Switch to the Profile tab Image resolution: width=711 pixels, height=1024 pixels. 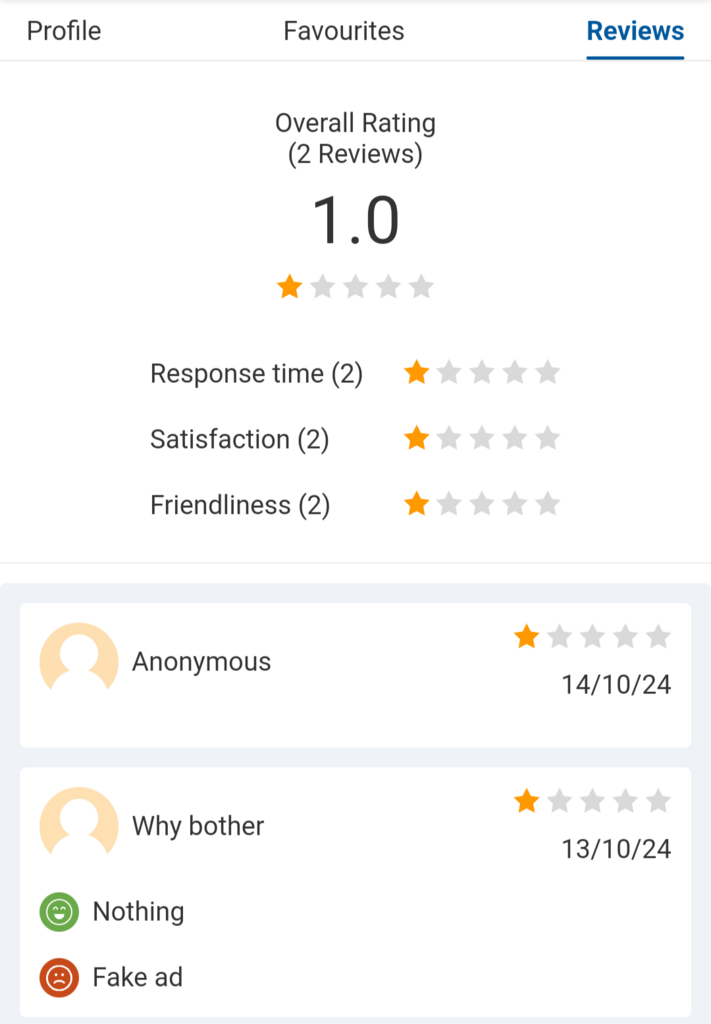tap(64, 31)
